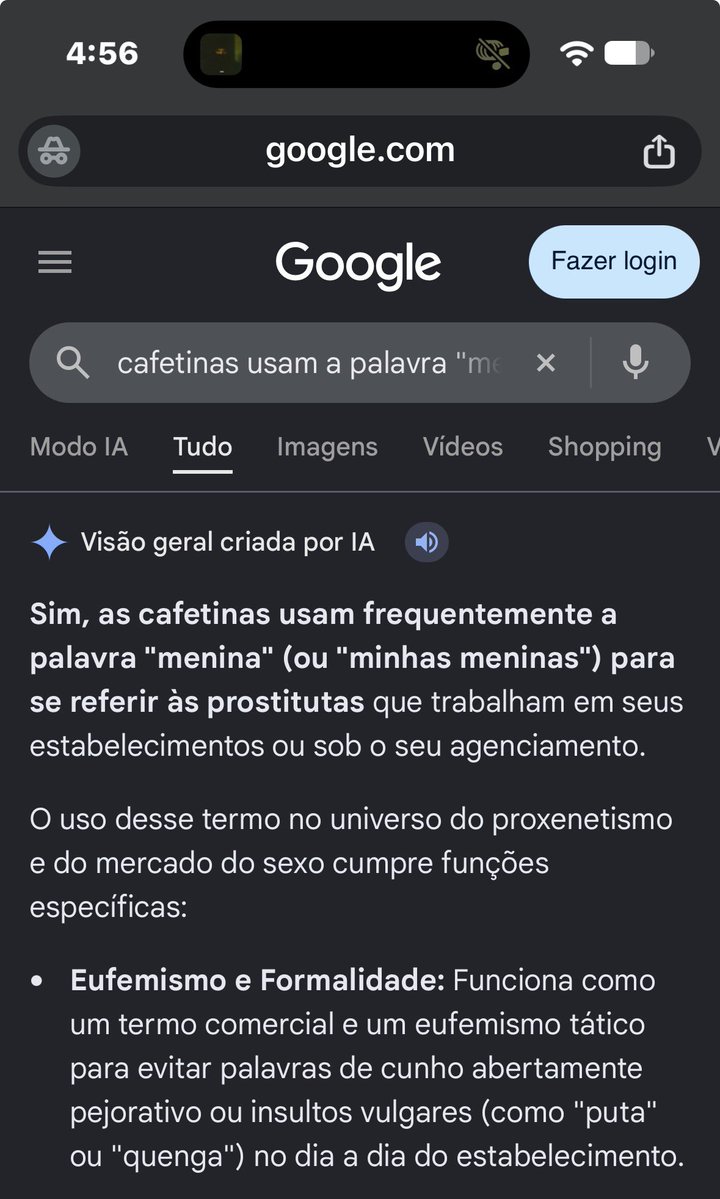720x1199 pixels.
Task: Select the Tudo tab
Action: (x=203, y=447)
